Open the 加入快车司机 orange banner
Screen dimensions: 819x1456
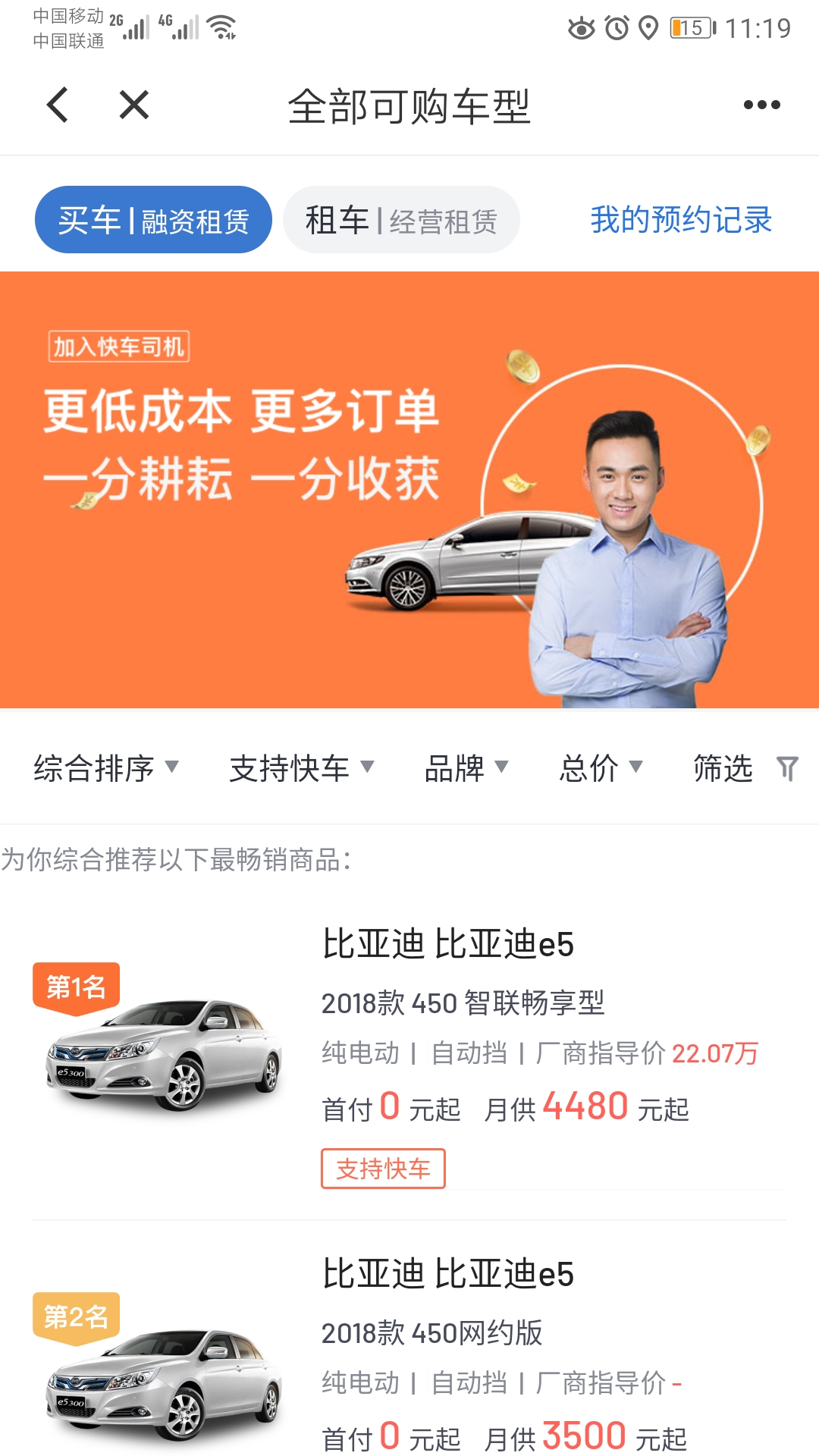click(409, 490)
